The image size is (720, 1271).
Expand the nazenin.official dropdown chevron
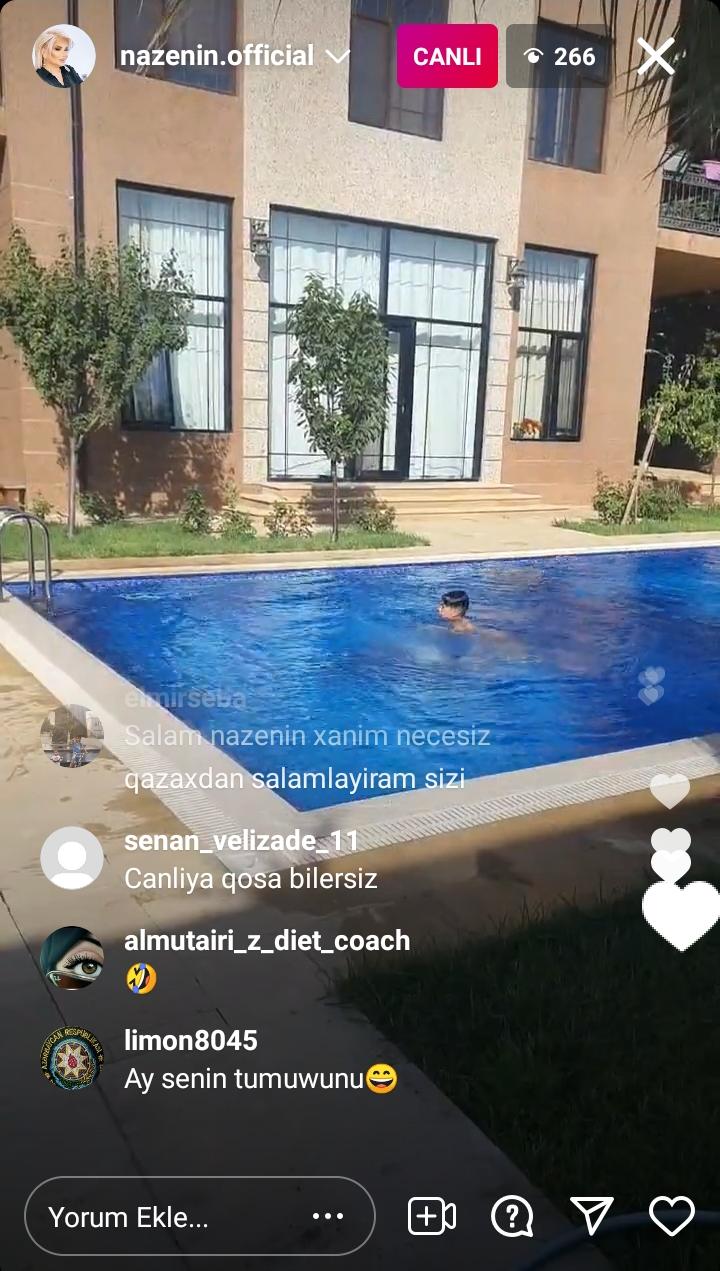(x=338, y=57)
